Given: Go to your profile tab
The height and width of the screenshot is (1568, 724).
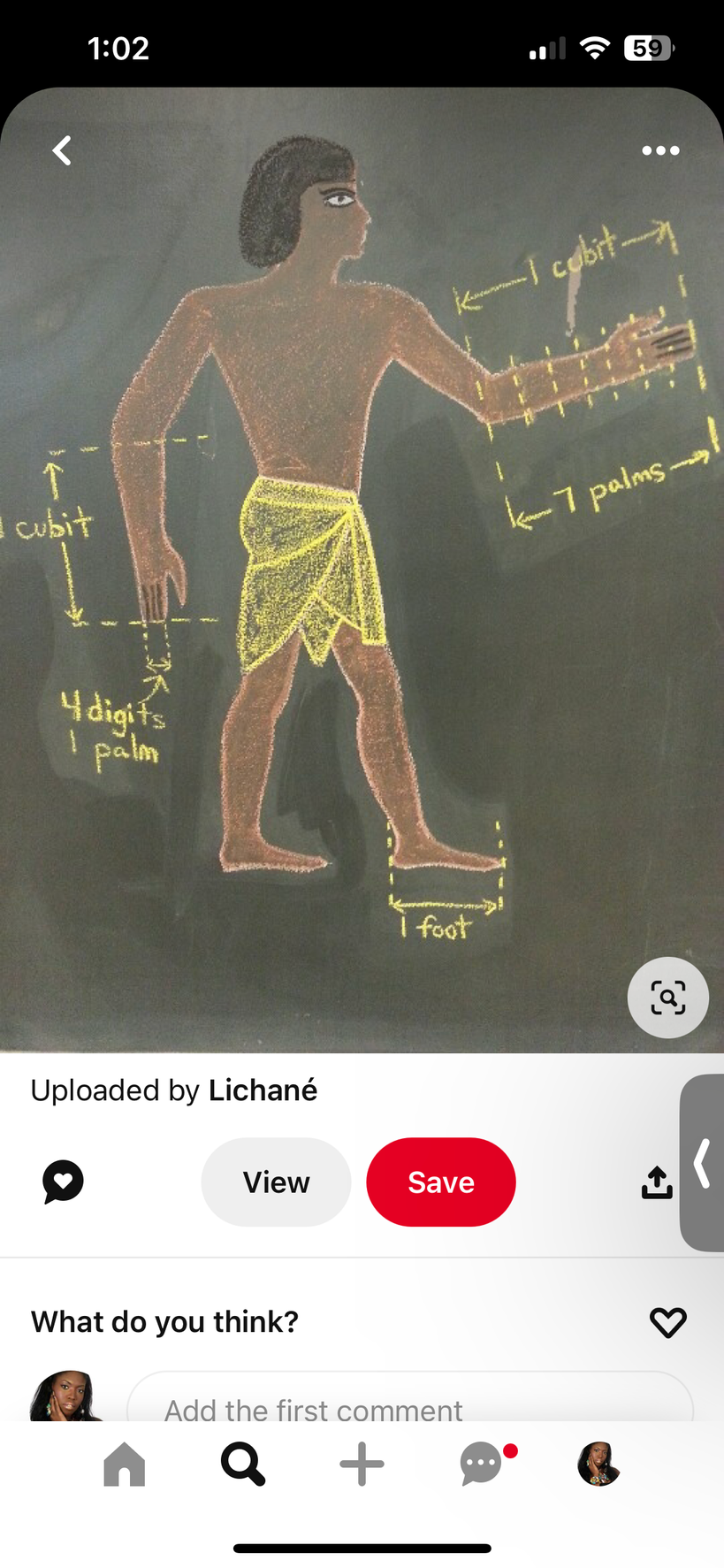Looking at the screenshot, I should tap(599, 1465).
